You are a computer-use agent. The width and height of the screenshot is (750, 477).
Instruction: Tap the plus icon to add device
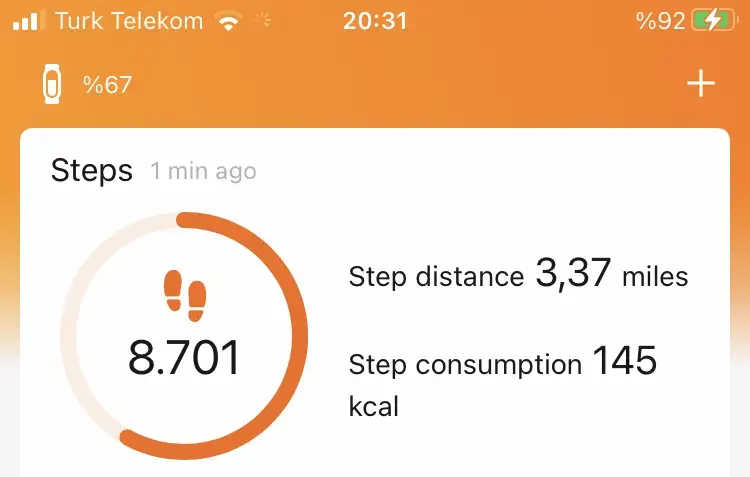point(701,84)
